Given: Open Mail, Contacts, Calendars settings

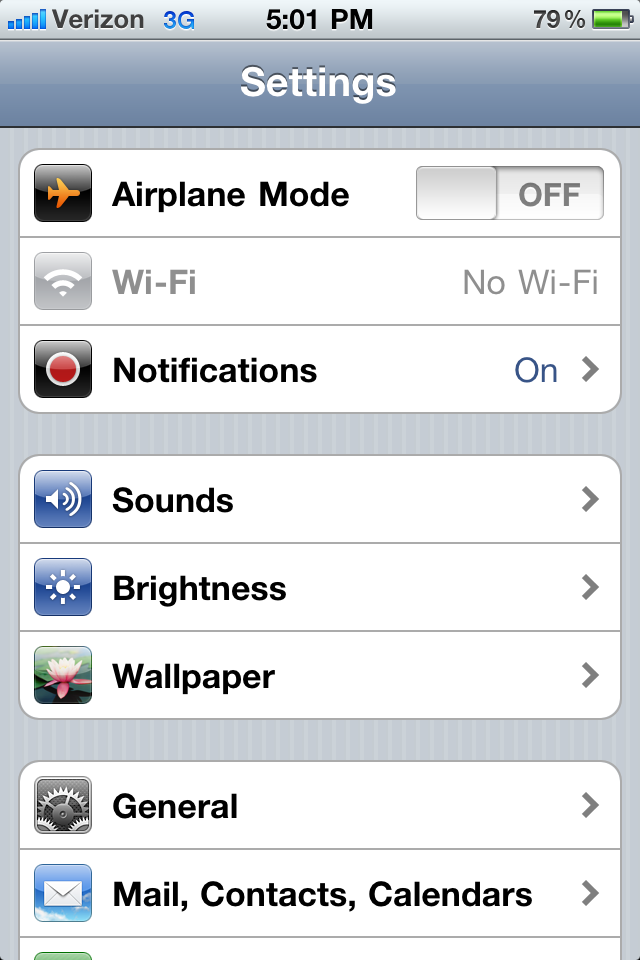Looking at the screenshot, I should coord(320,894).
